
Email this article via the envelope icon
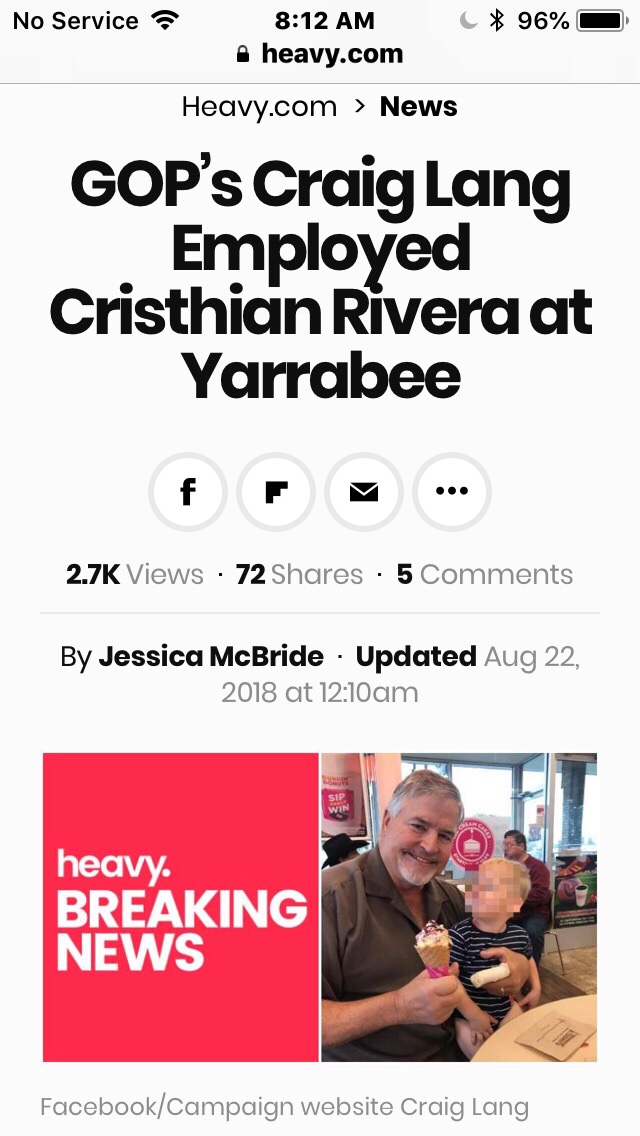(364, 491)
